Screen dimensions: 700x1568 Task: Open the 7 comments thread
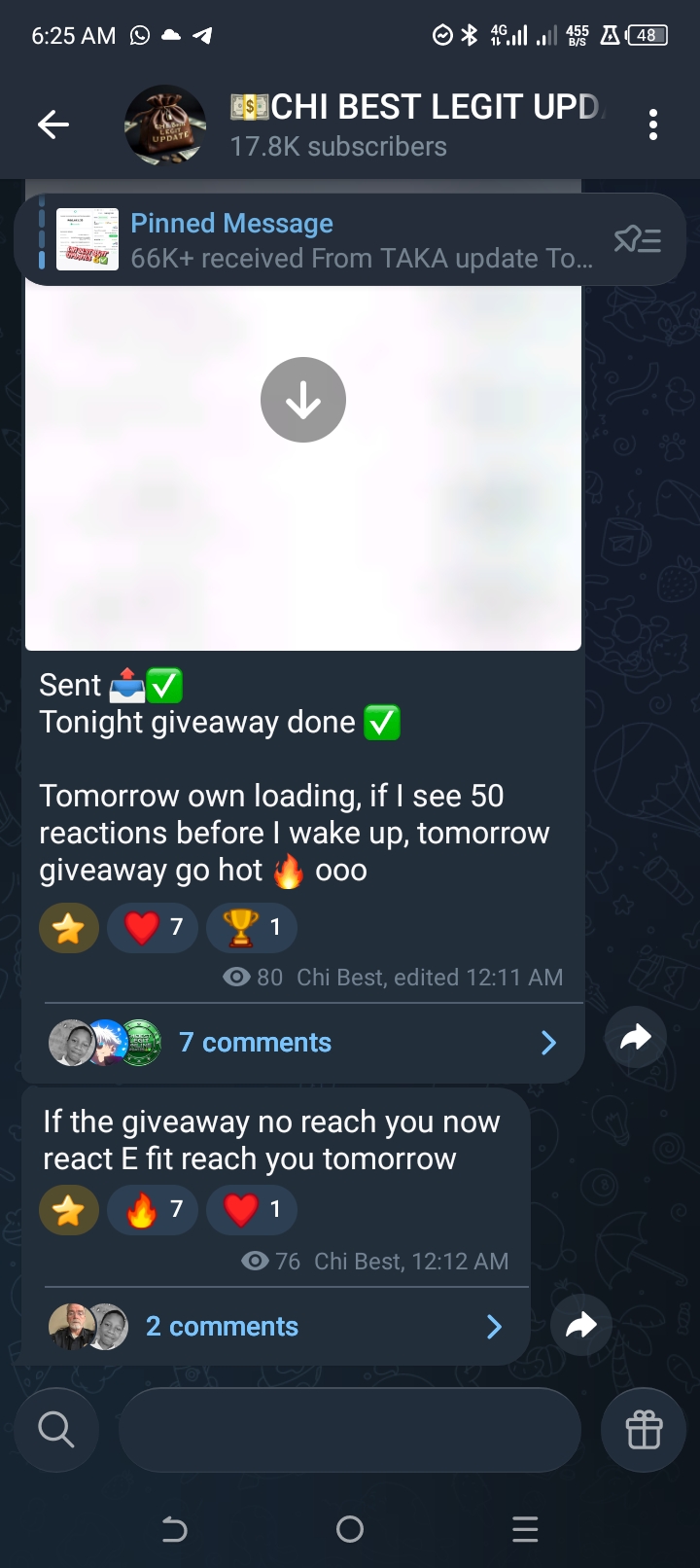(x=301, y=1043)
